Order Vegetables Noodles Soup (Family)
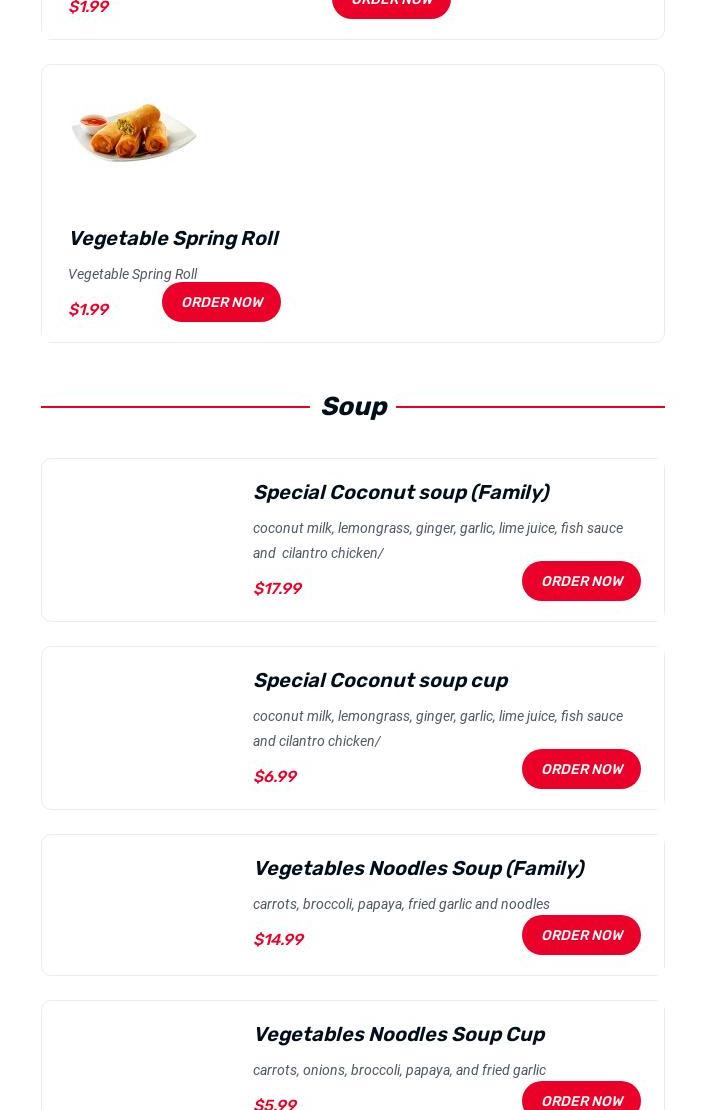The width and height of the screenshot is (705, 1110). click(x=581, y=935)
